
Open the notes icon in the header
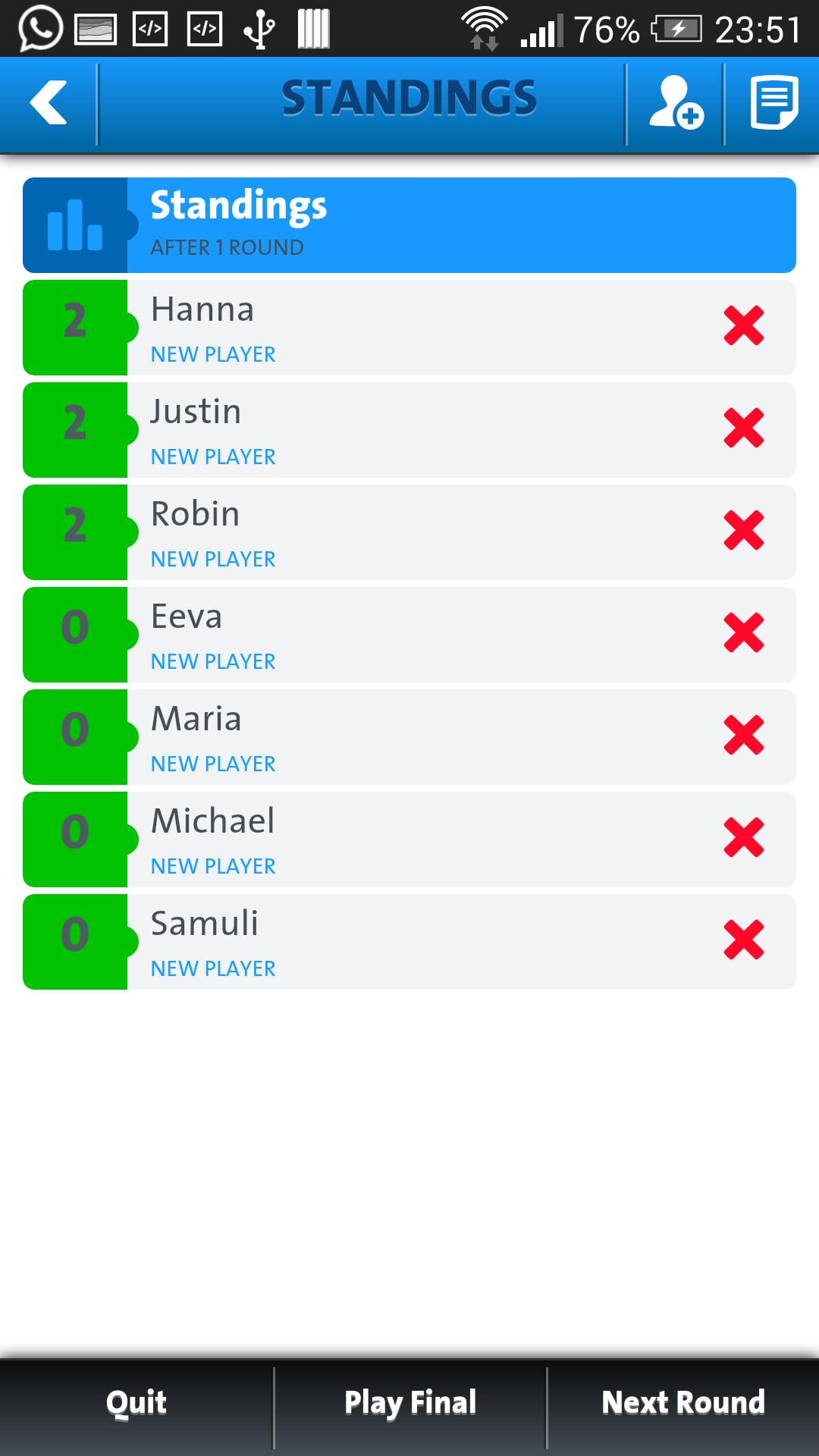pyautogui.click(x=773, y=104)
